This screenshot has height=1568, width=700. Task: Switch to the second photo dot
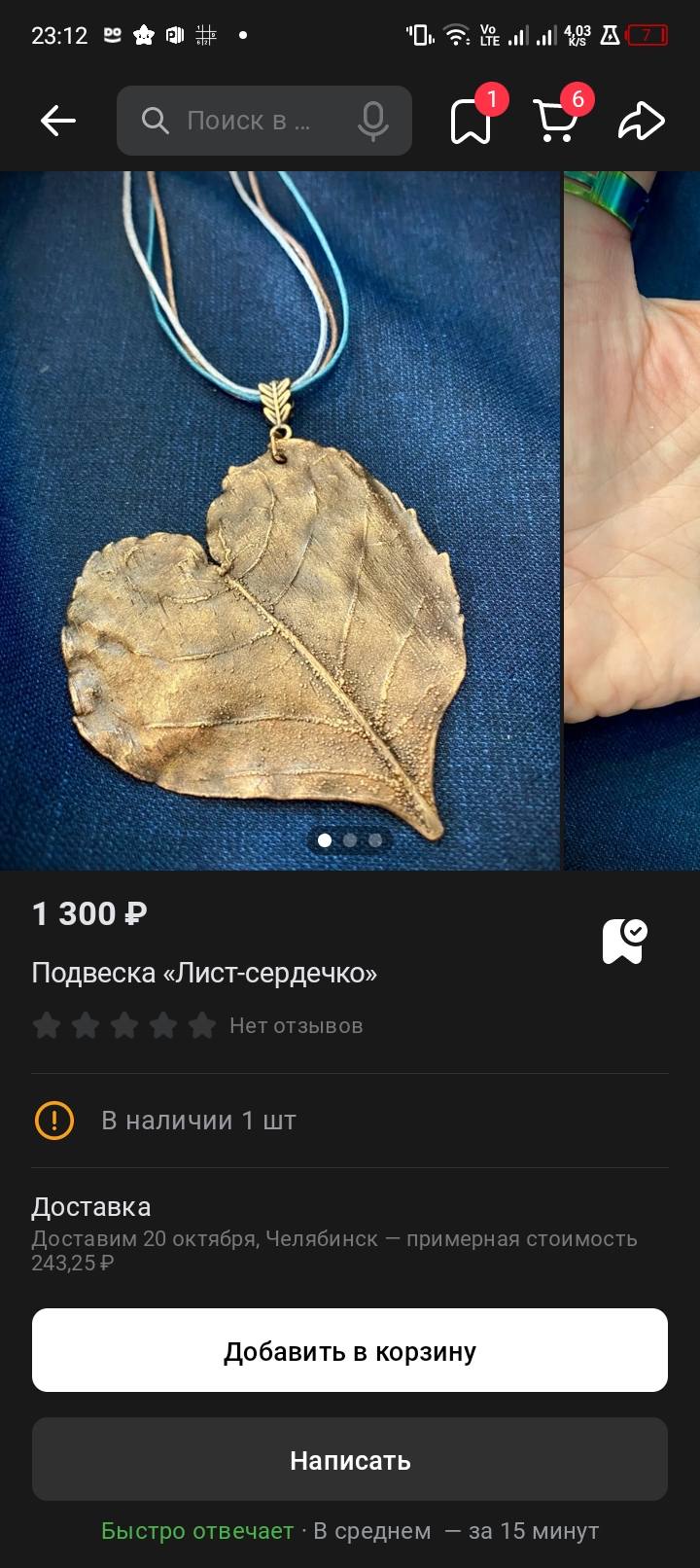click(350, 840)
